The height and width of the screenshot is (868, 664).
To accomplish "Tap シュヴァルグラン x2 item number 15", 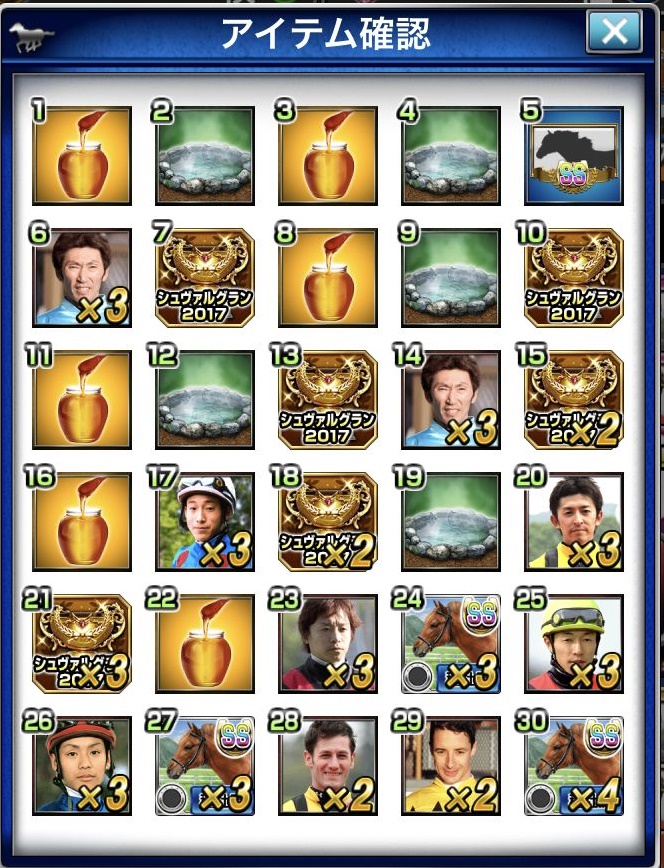I will click(x=573, y=400).
